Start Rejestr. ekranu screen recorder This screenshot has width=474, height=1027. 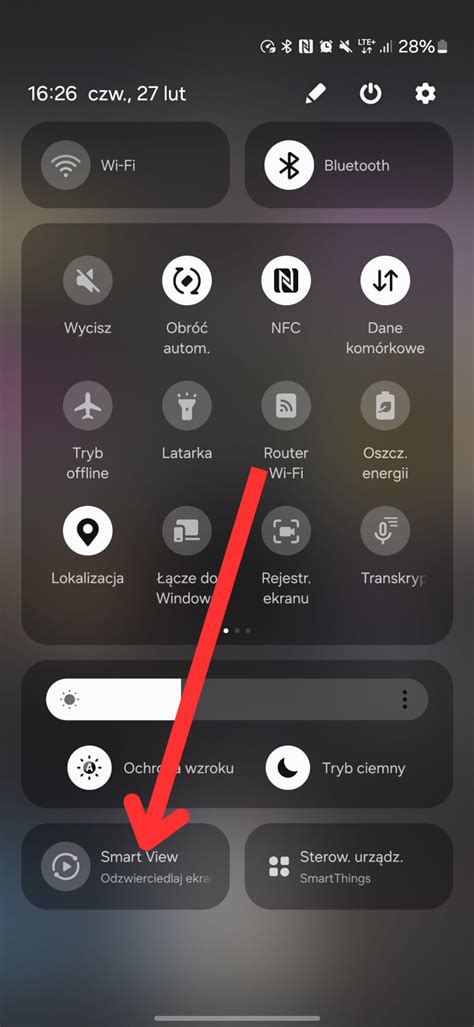click(x=286, y=531)
